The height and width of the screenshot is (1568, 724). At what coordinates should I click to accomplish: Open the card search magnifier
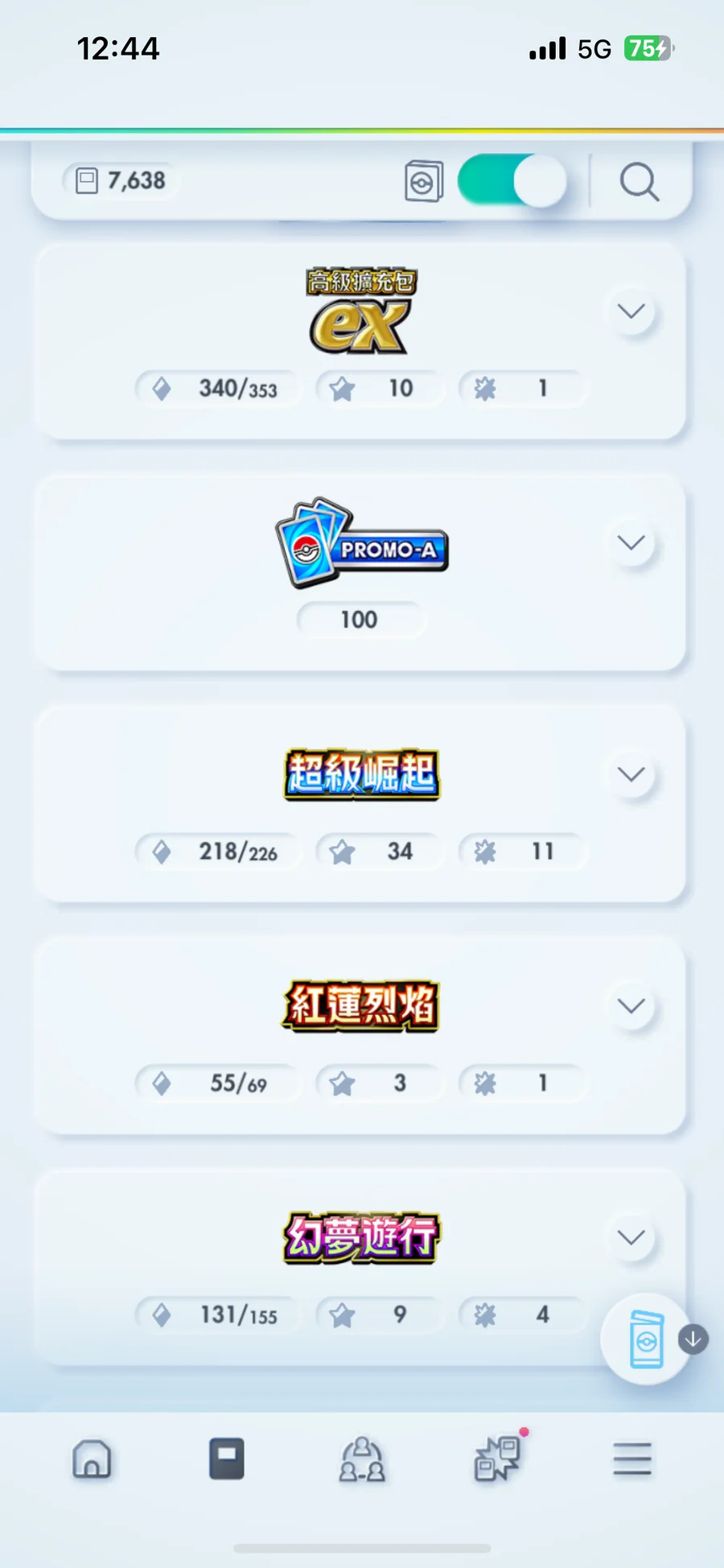pyautogui.click(x=640, y=181)
